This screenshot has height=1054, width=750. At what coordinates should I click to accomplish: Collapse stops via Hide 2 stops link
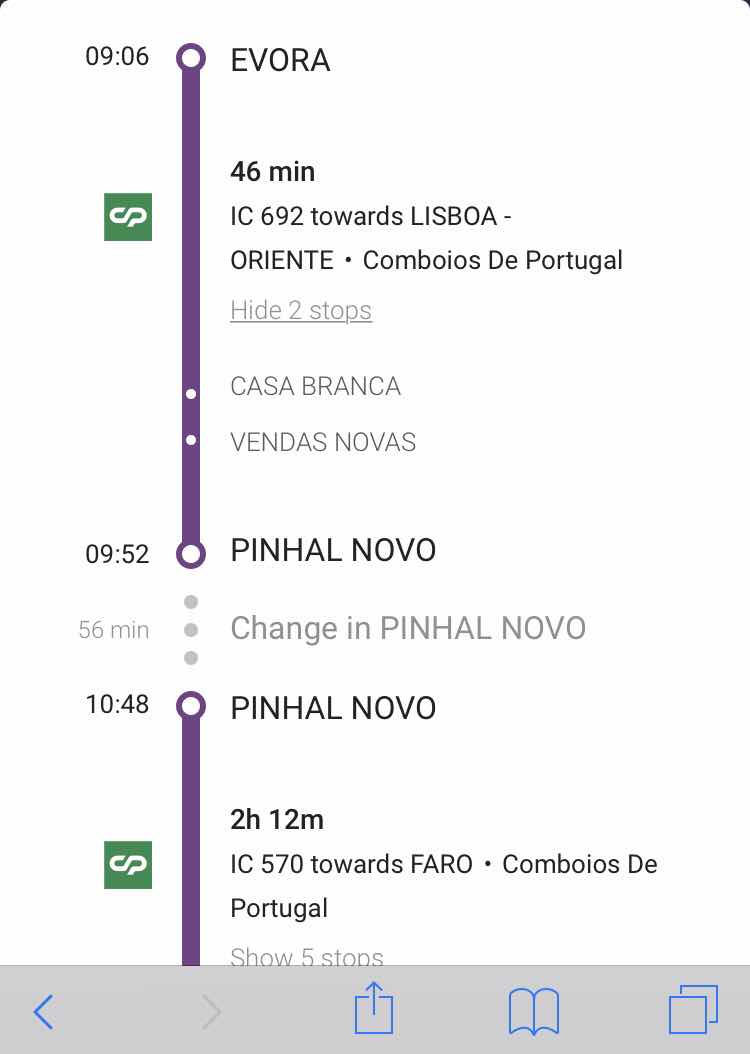pyautogui.click(x=301, y=310)
